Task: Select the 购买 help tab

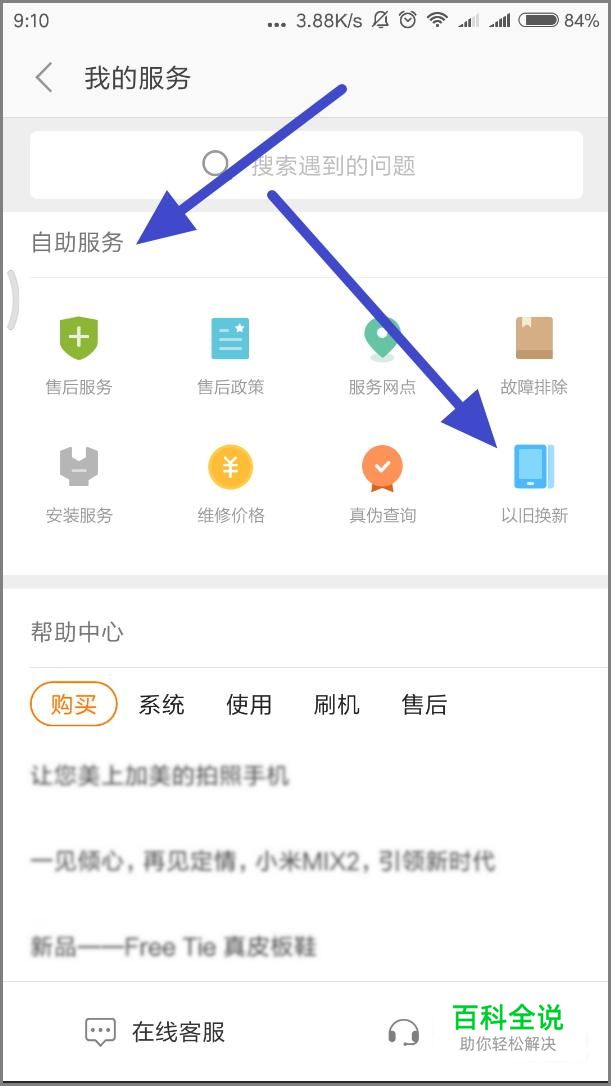Action: 74,704
